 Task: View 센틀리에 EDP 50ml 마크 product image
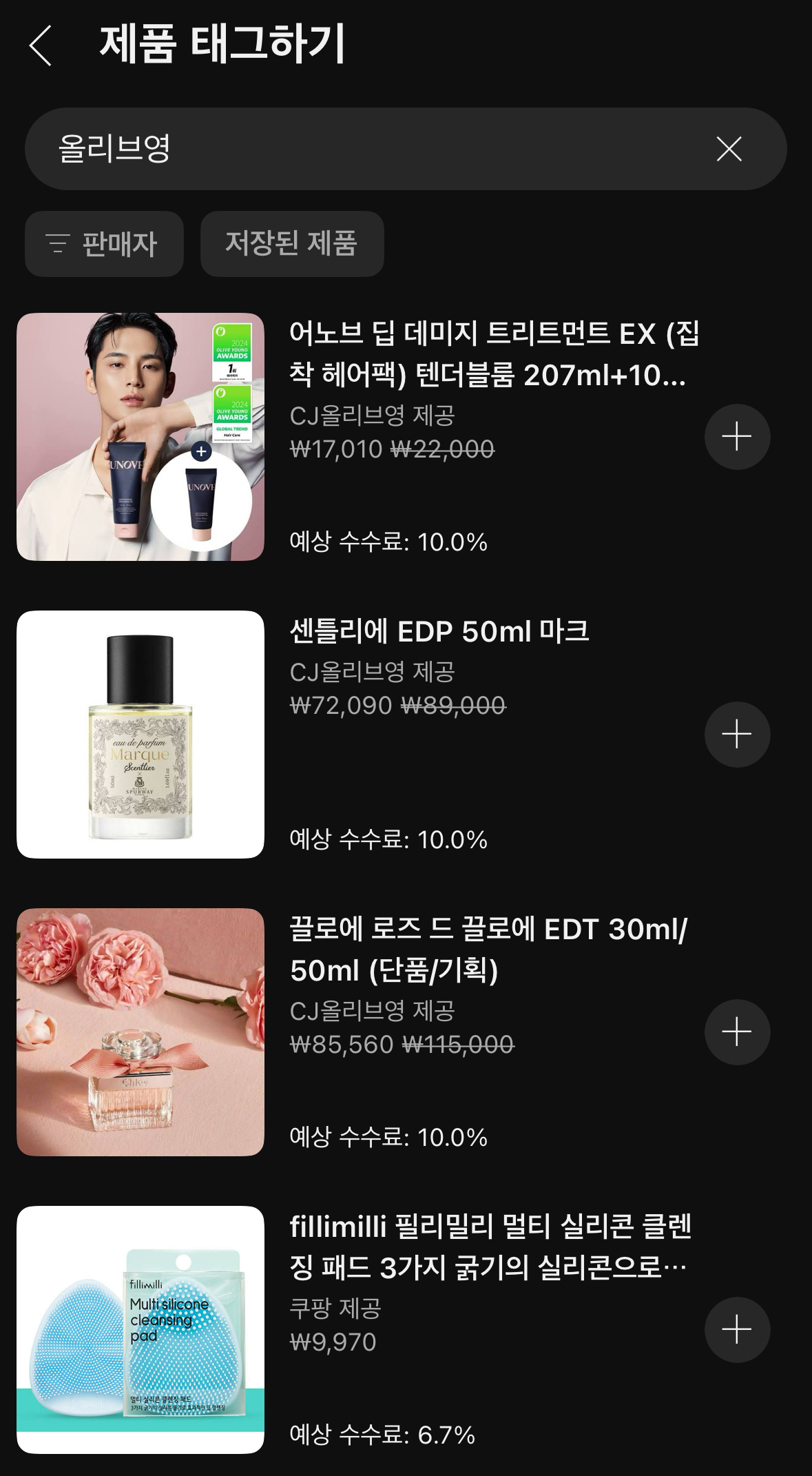tap(140, 735)
